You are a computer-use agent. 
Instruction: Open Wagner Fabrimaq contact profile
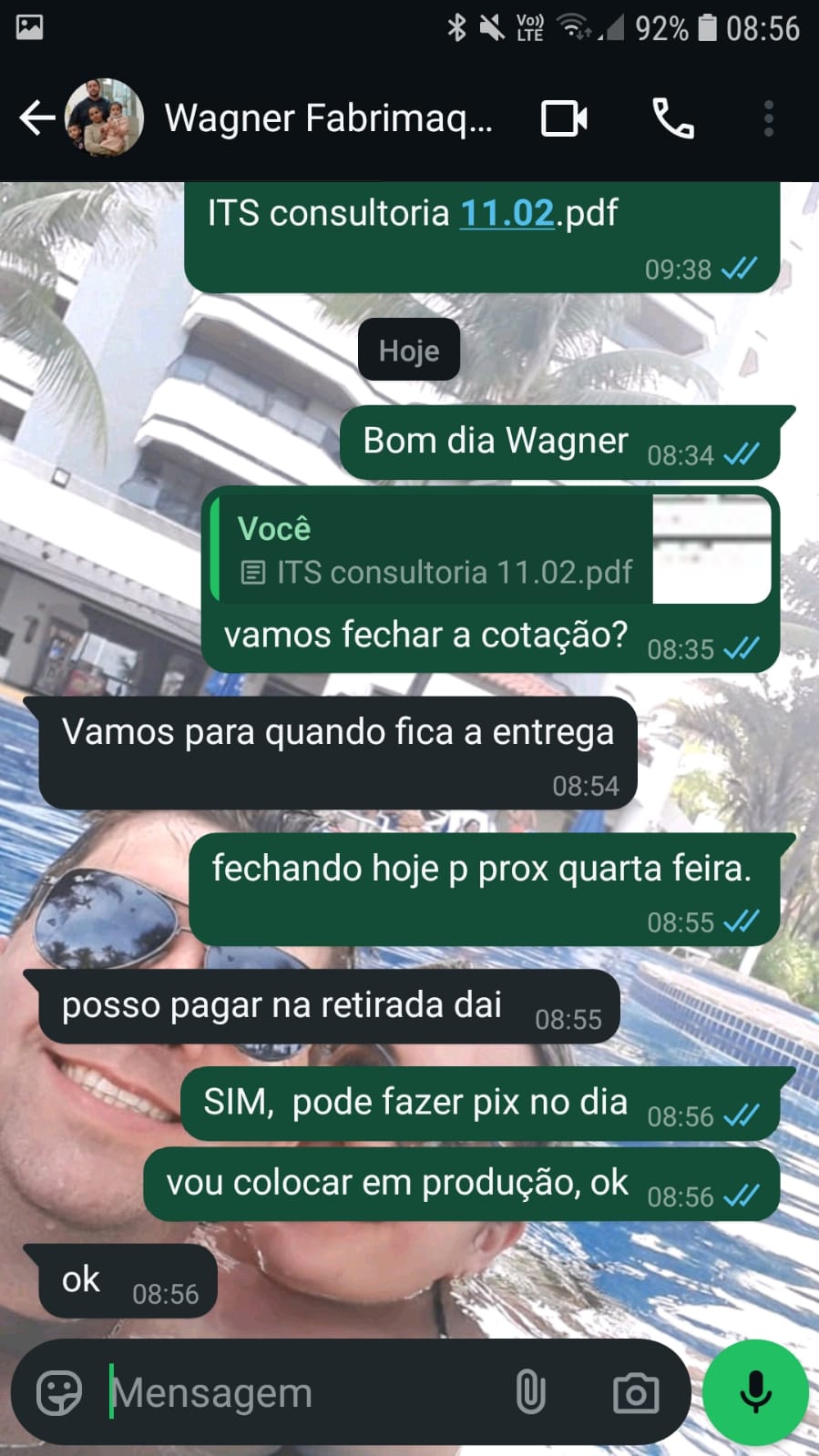pos(328,118)
